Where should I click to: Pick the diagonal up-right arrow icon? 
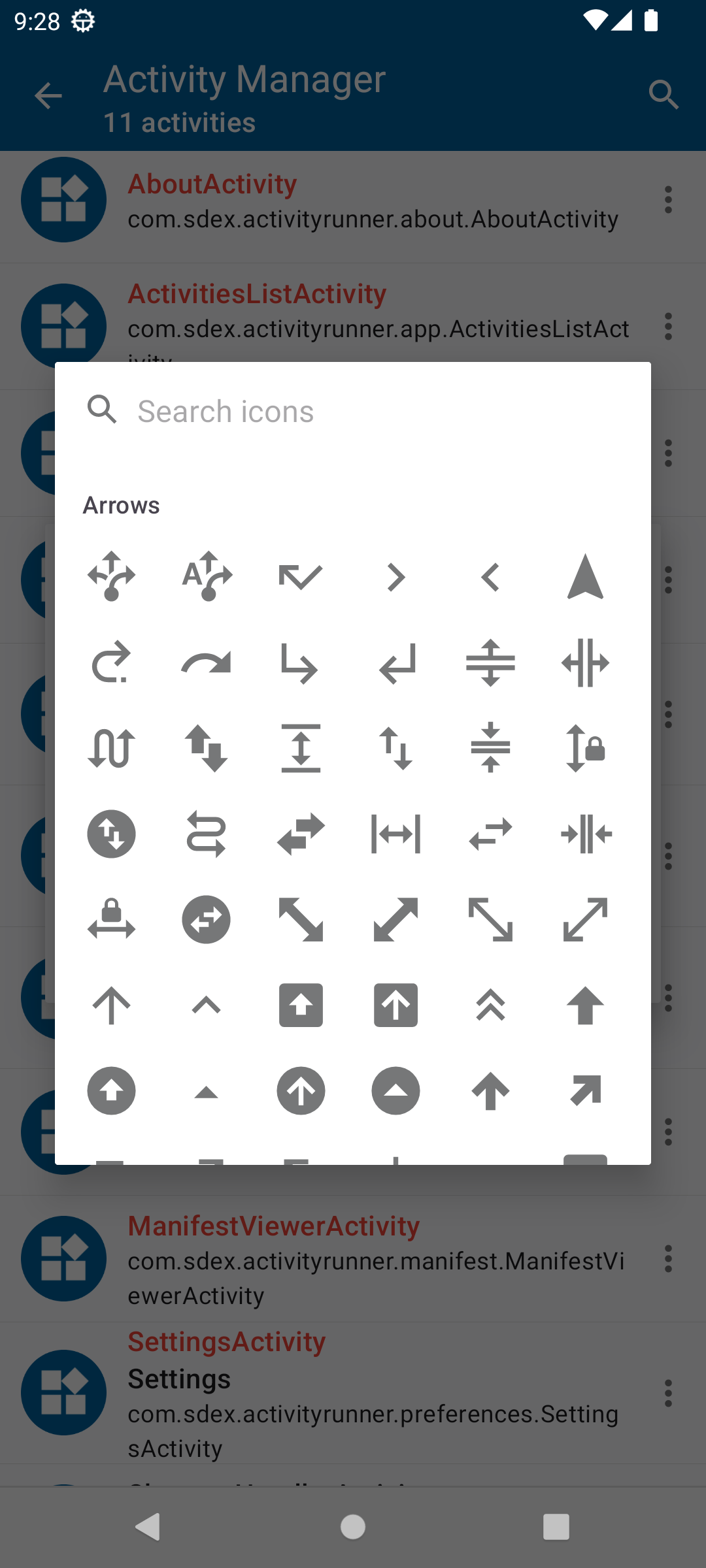point(585,1091)
